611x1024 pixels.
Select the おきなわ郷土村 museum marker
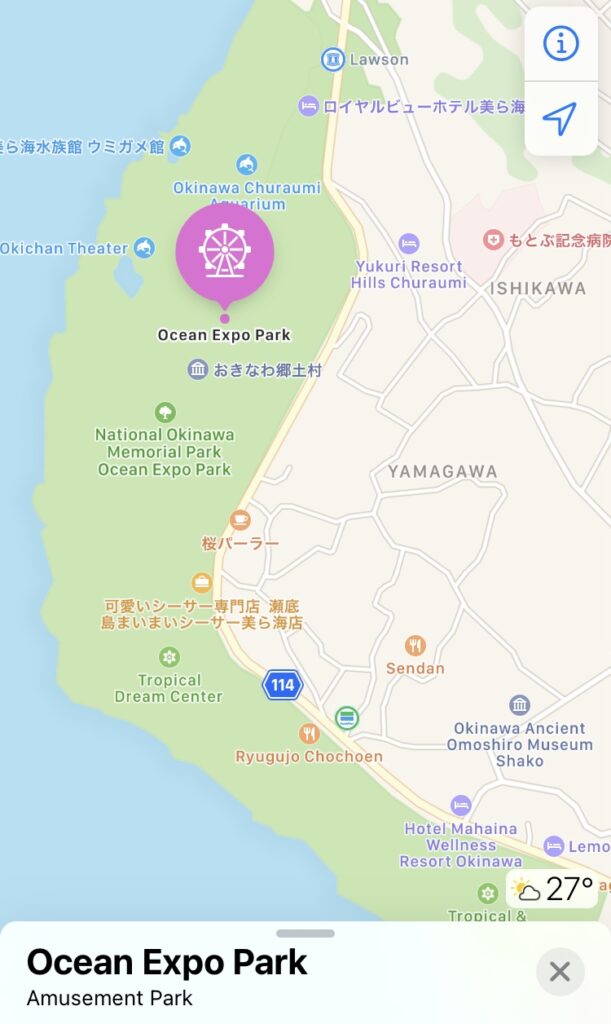click(198, 370)
